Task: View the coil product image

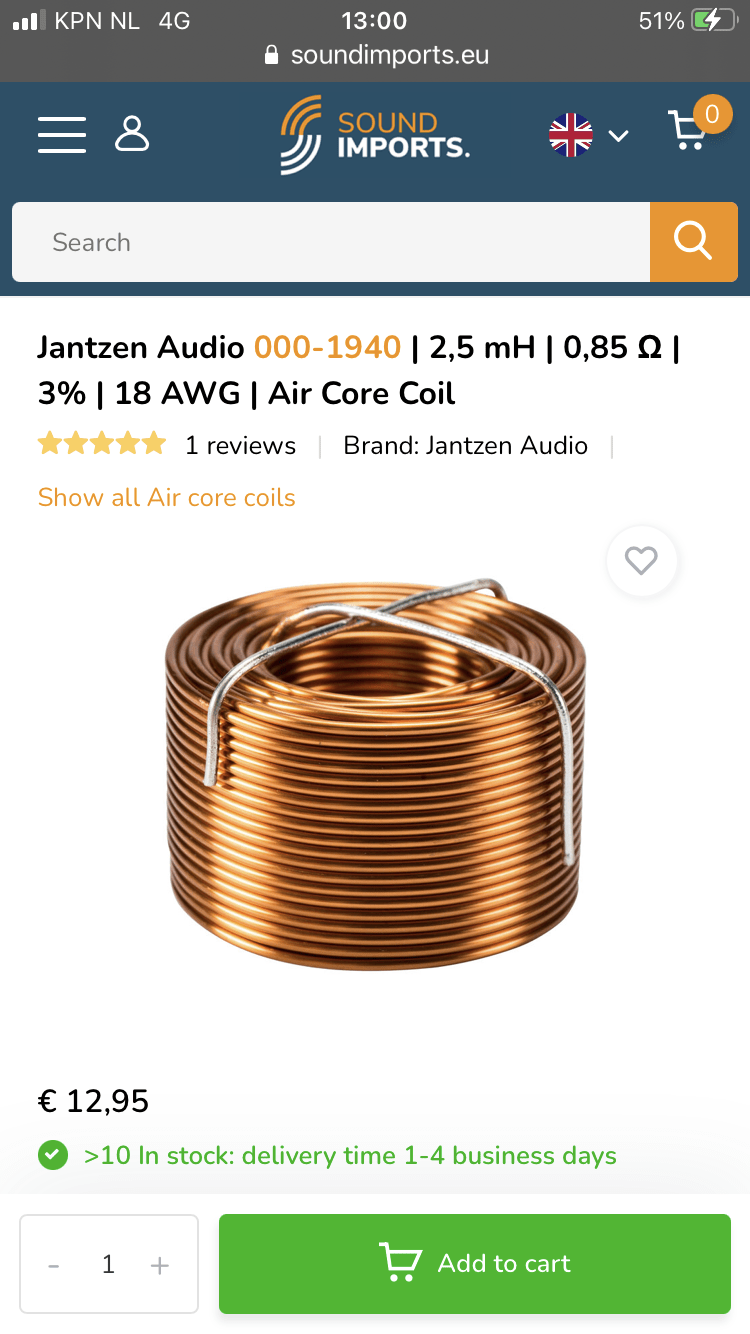Action: (375, 775)
